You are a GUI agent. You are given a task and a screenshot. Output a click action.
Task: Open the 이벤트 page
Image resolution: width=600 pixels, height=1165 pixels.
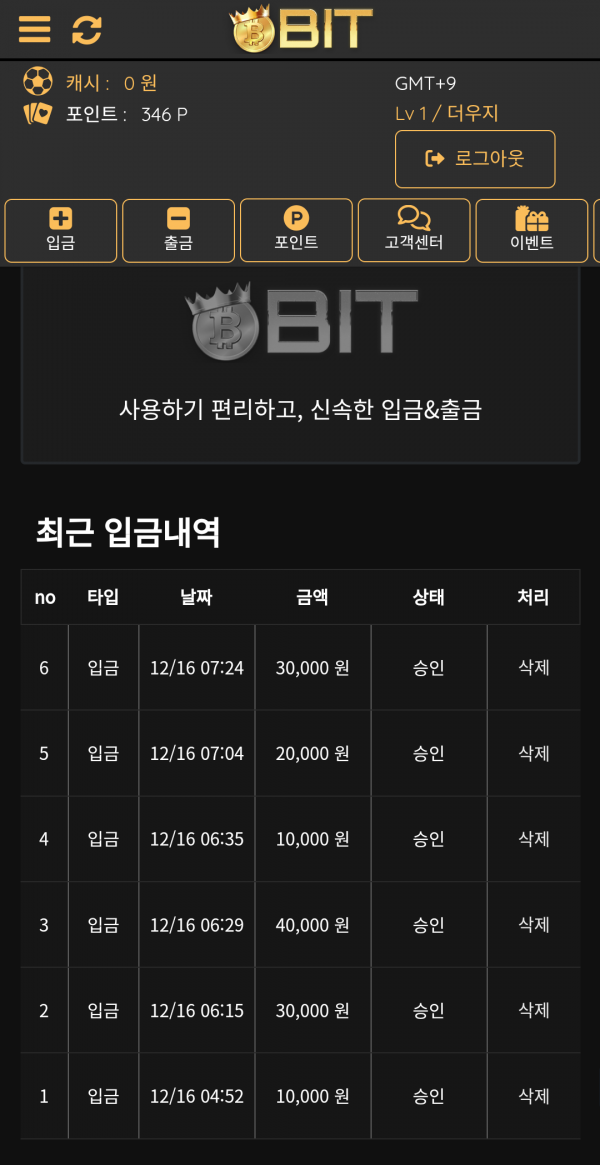tap(531, 230)
